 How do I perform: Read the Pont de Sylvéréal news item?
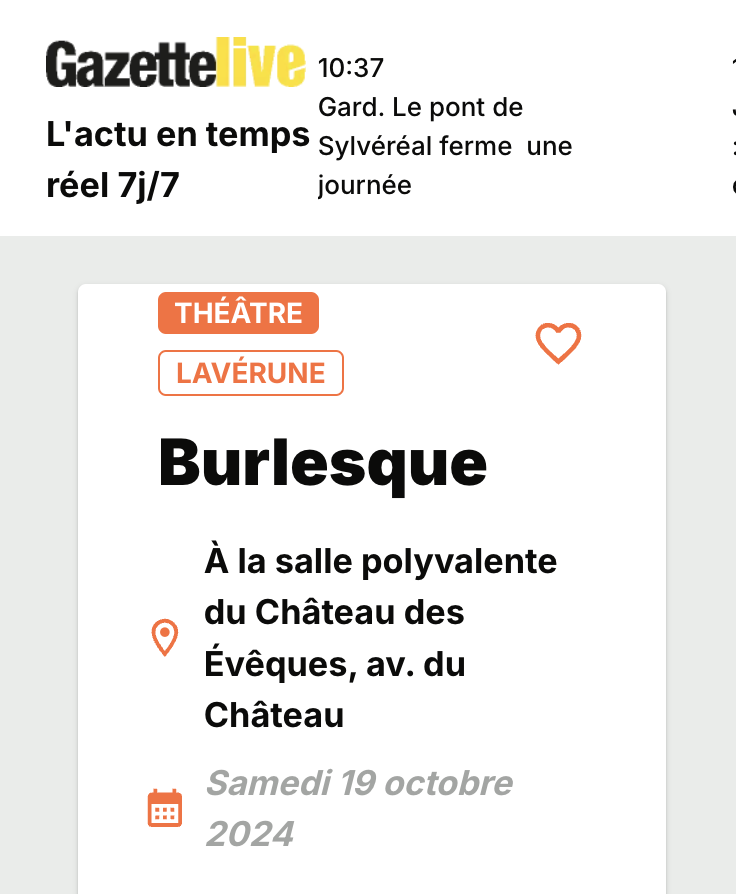pos(444,146)
